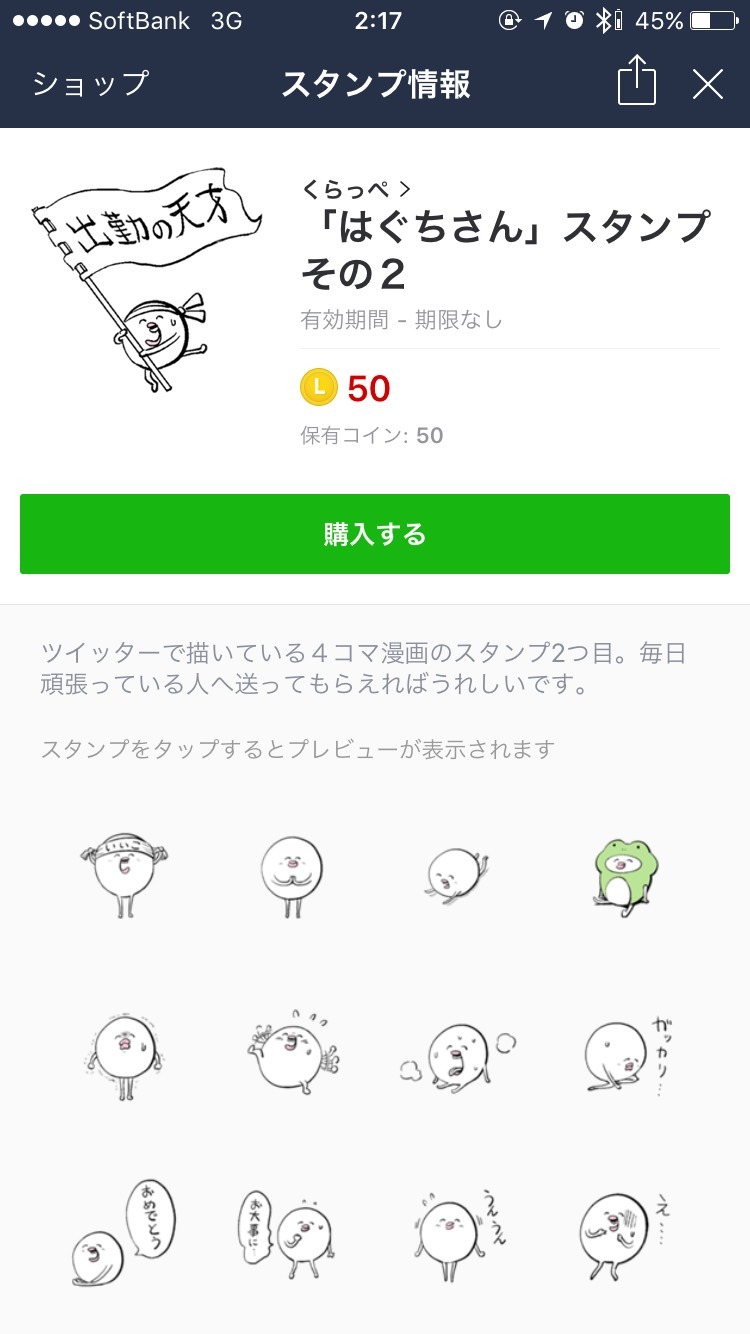750x1334 pixels.
Task: Preview the うぇぇ sticker
Action: [x=458, y=1232]
